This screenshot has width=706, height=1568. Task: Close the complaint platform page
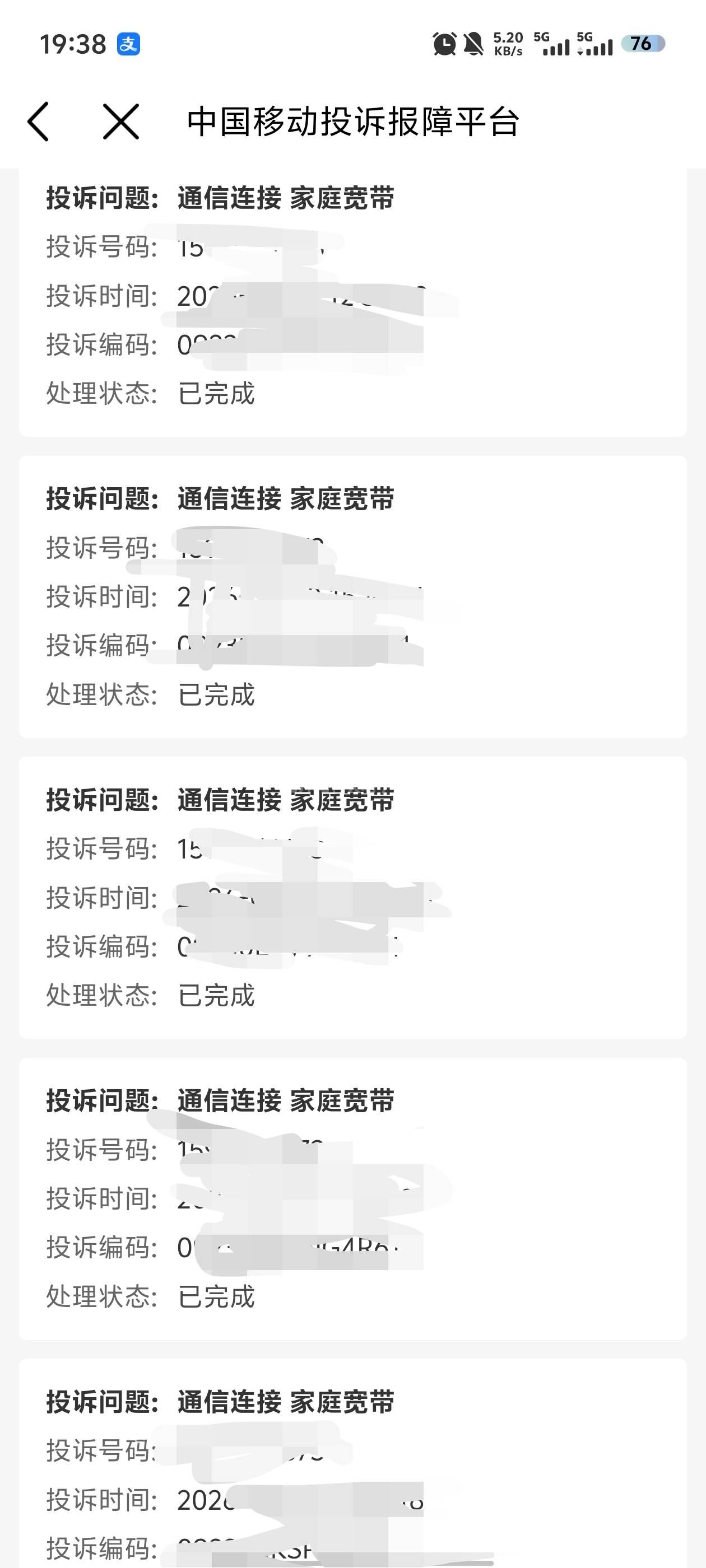tap(120, 122)
